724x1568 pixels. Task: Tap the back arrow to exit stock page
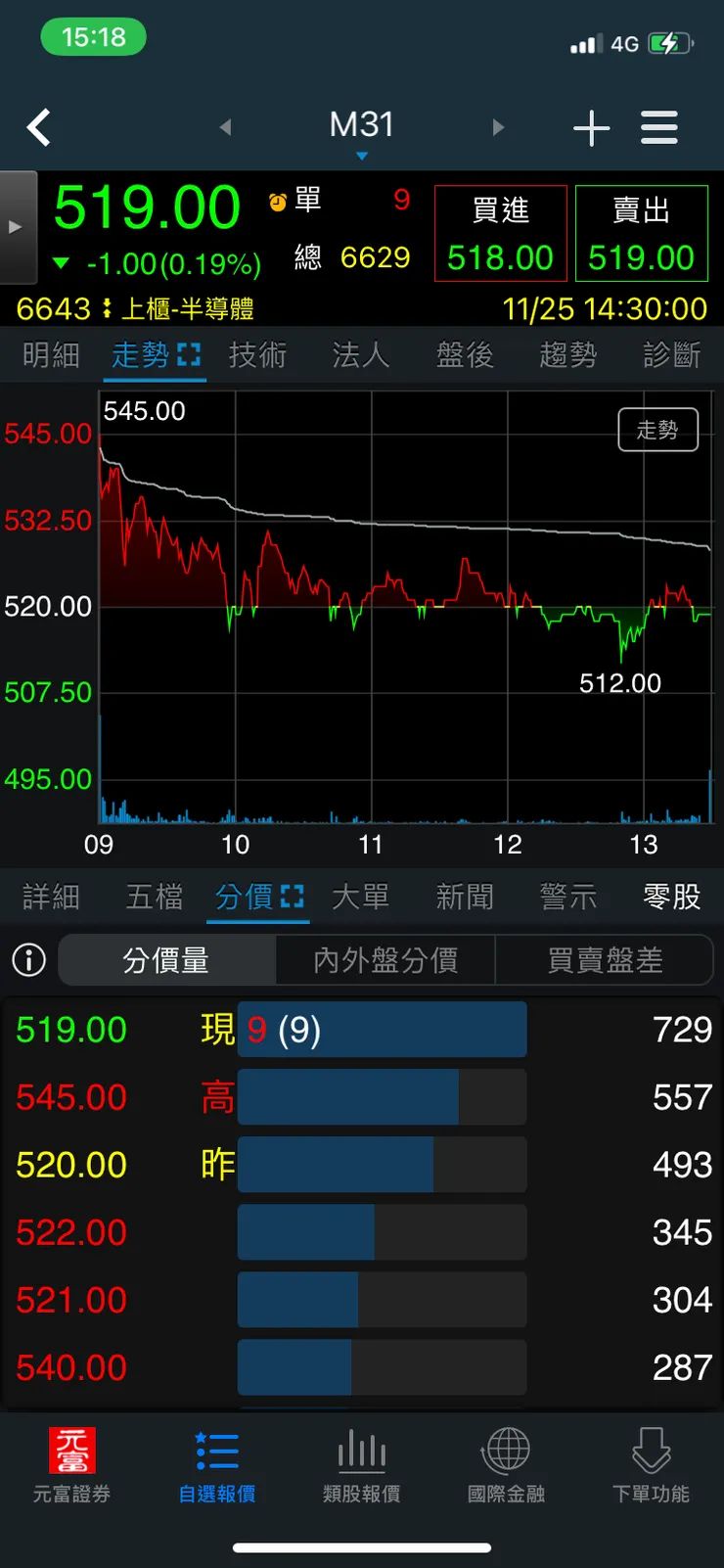click(38, 127)
